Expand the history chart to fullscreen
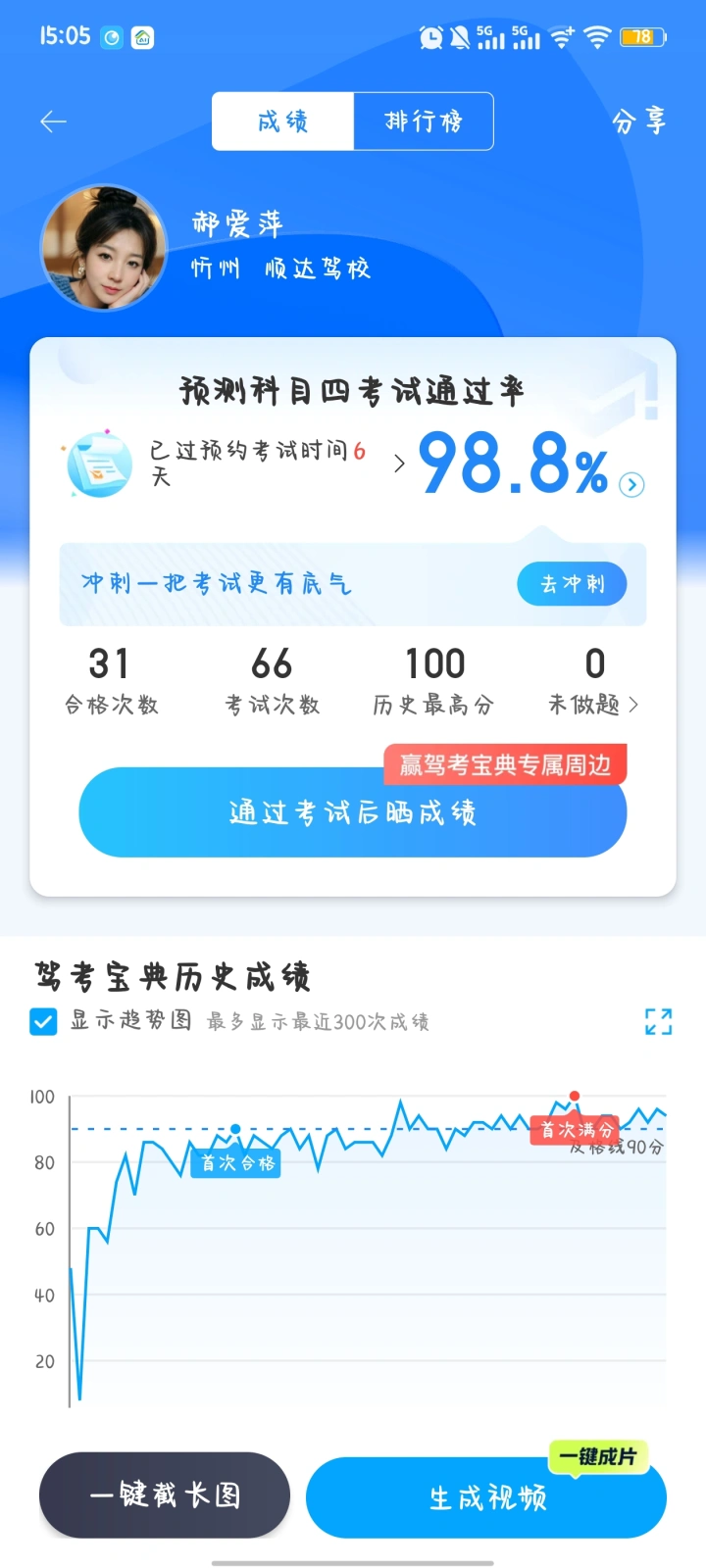 [x=658, y=1022]
